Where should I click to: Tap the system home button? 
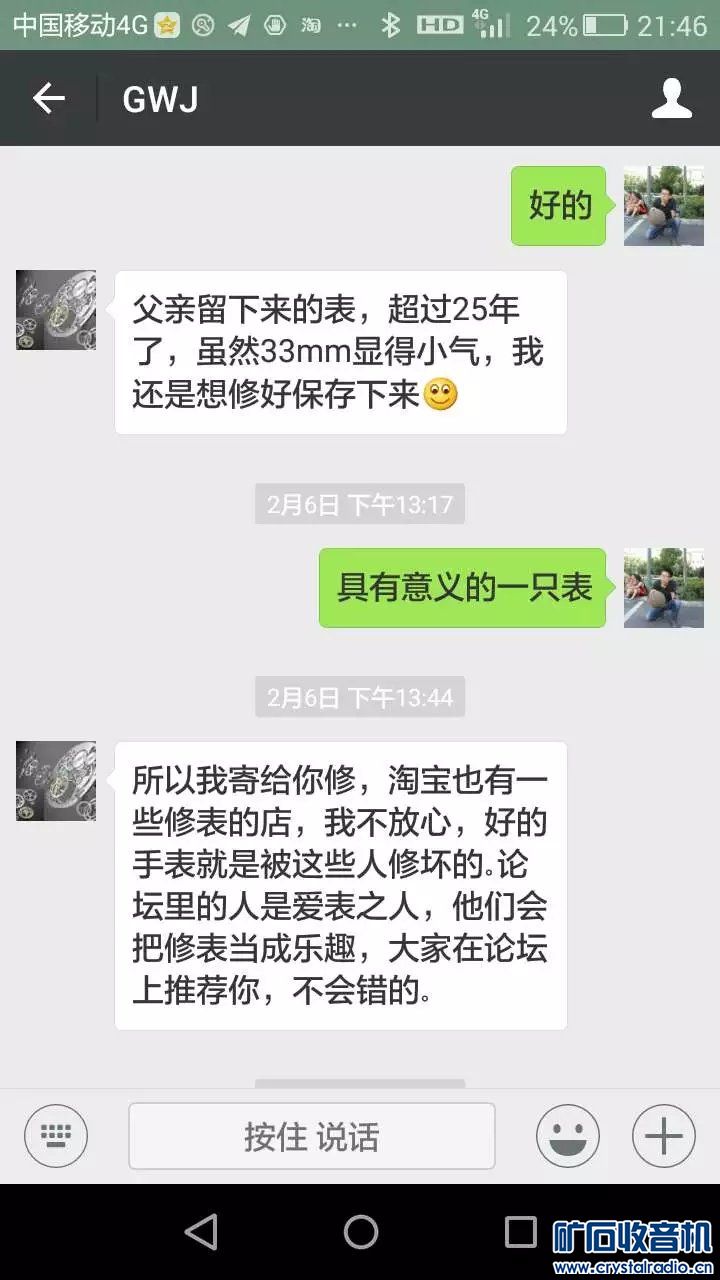point(360,1232)
